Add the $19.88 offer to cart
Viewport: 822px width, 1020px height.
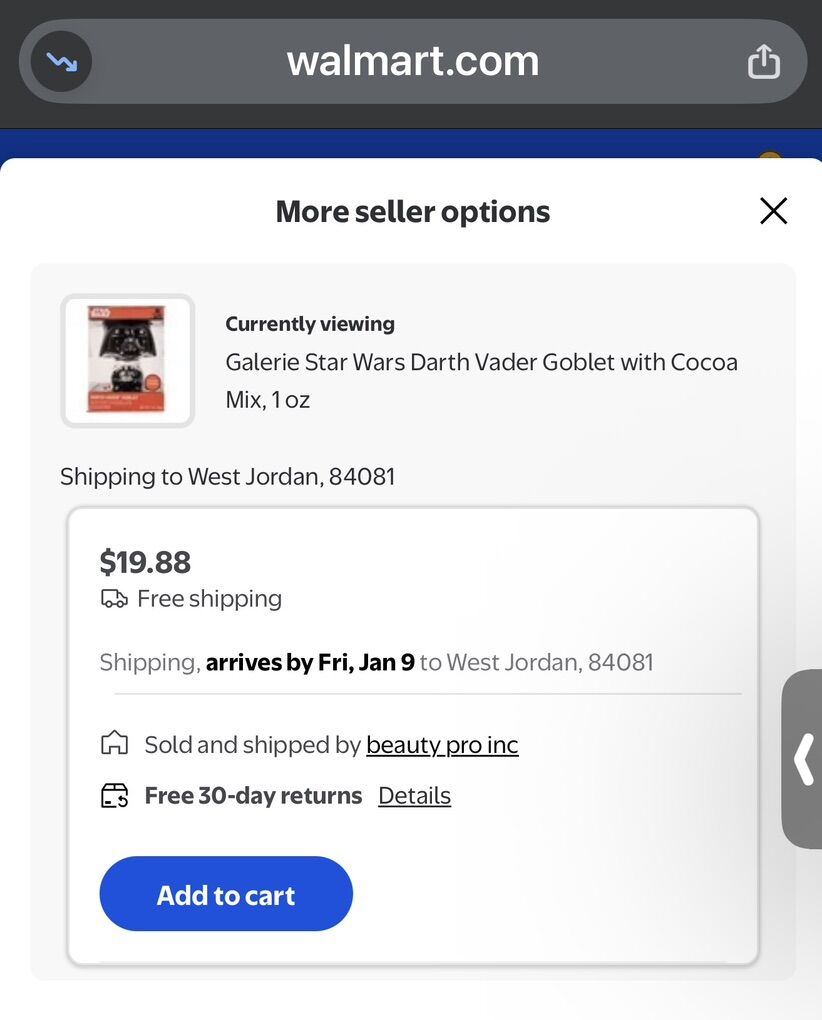click(x=226, y=894)
